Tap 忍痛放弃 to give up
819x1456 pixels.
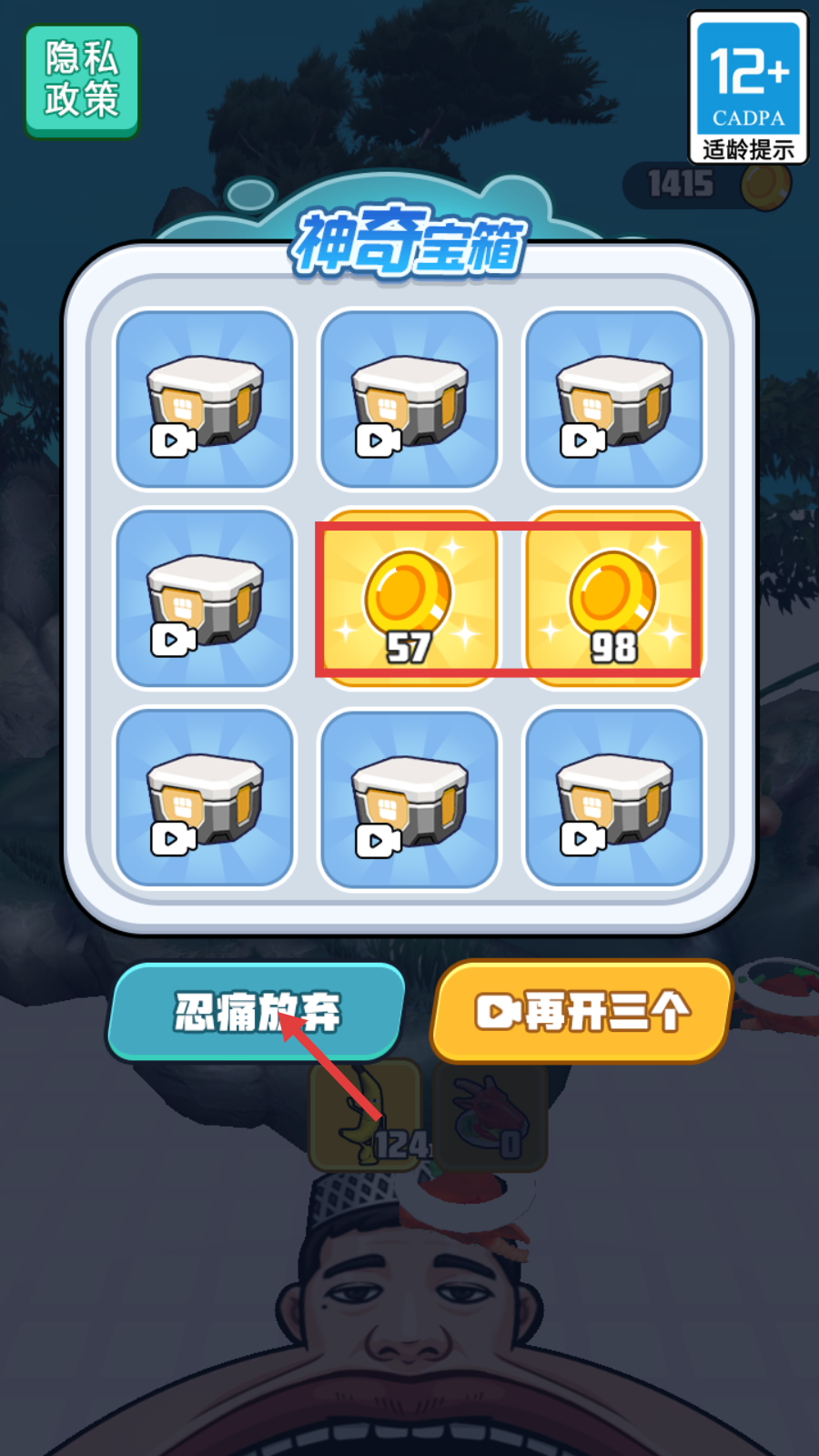257,1011
